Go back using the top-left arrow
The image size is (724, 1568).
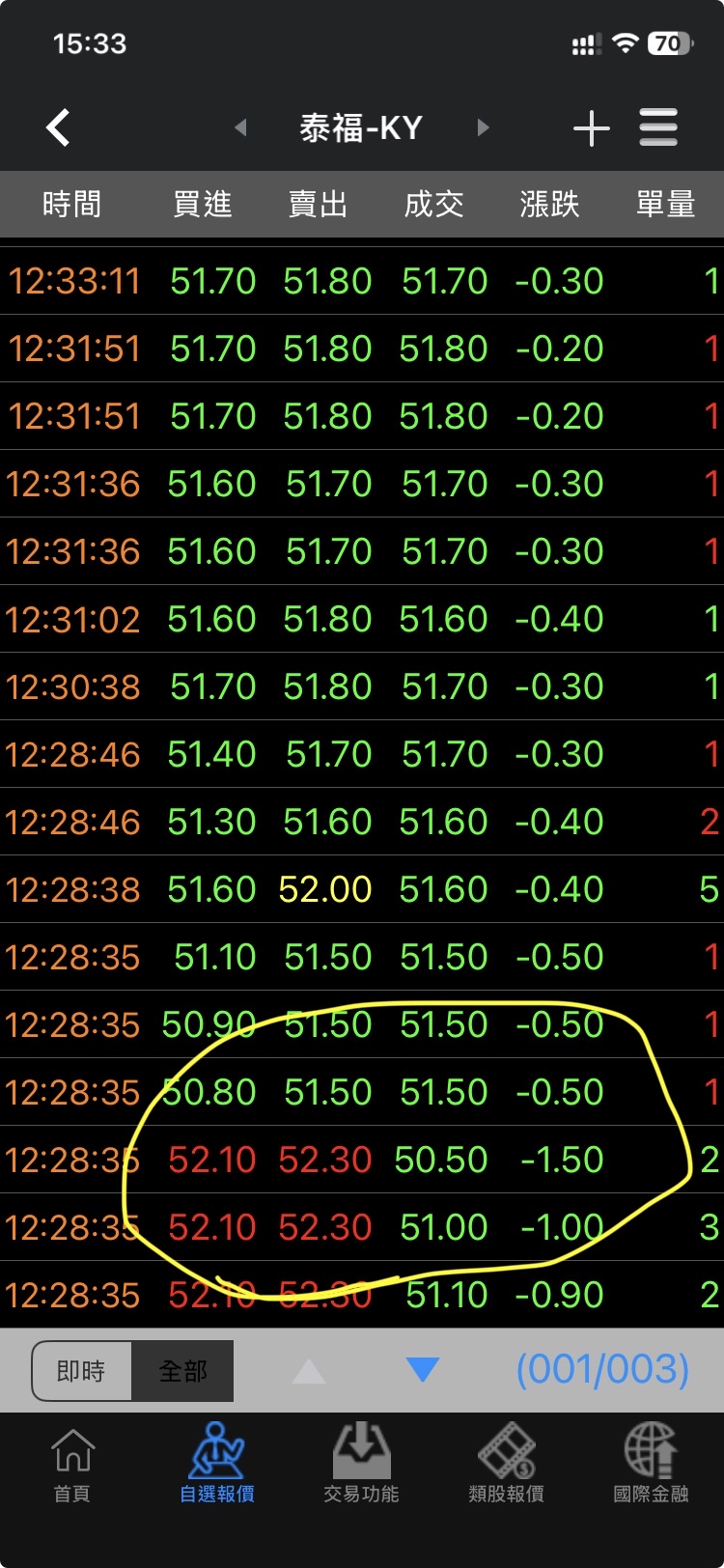tap(58, 127)
